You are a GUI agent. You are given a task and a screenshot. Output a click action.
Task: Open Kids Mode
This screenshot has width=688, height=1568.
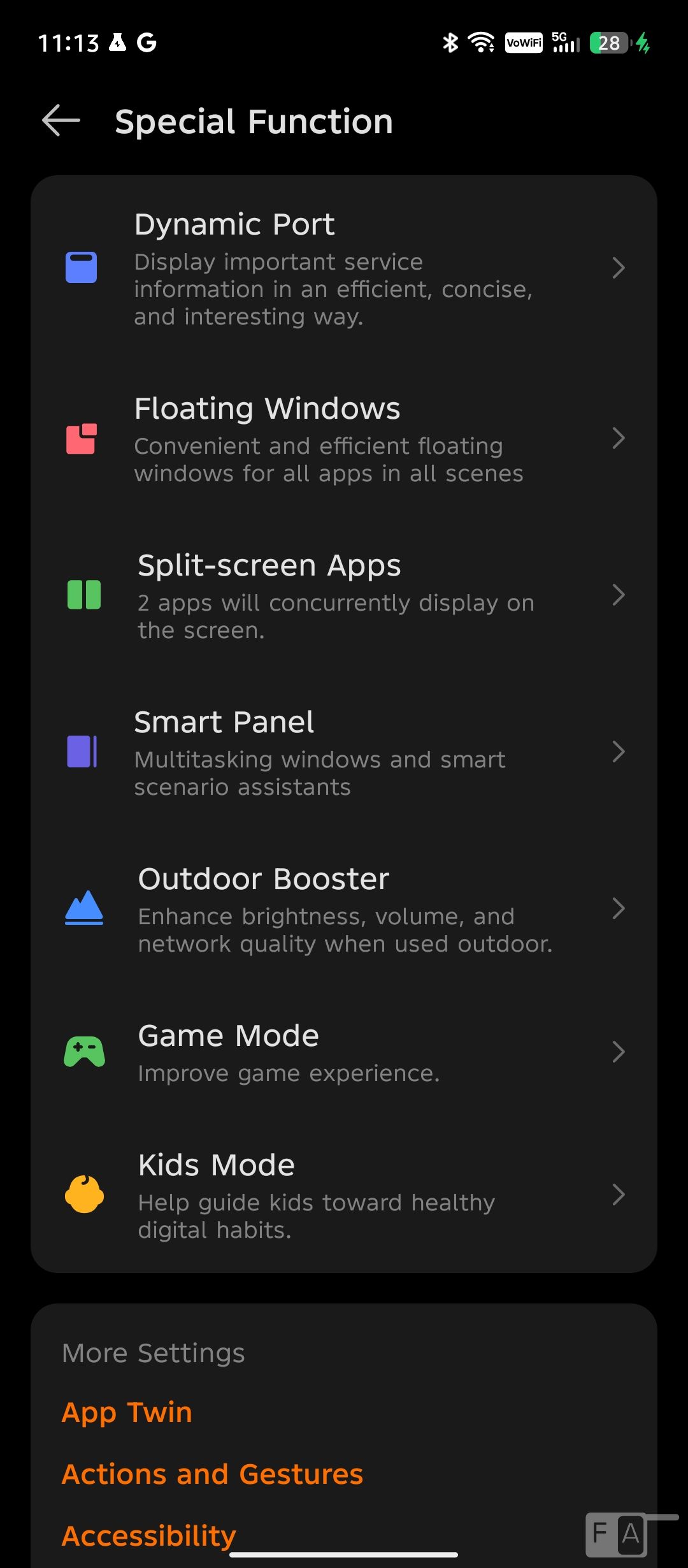[344, 1195]
